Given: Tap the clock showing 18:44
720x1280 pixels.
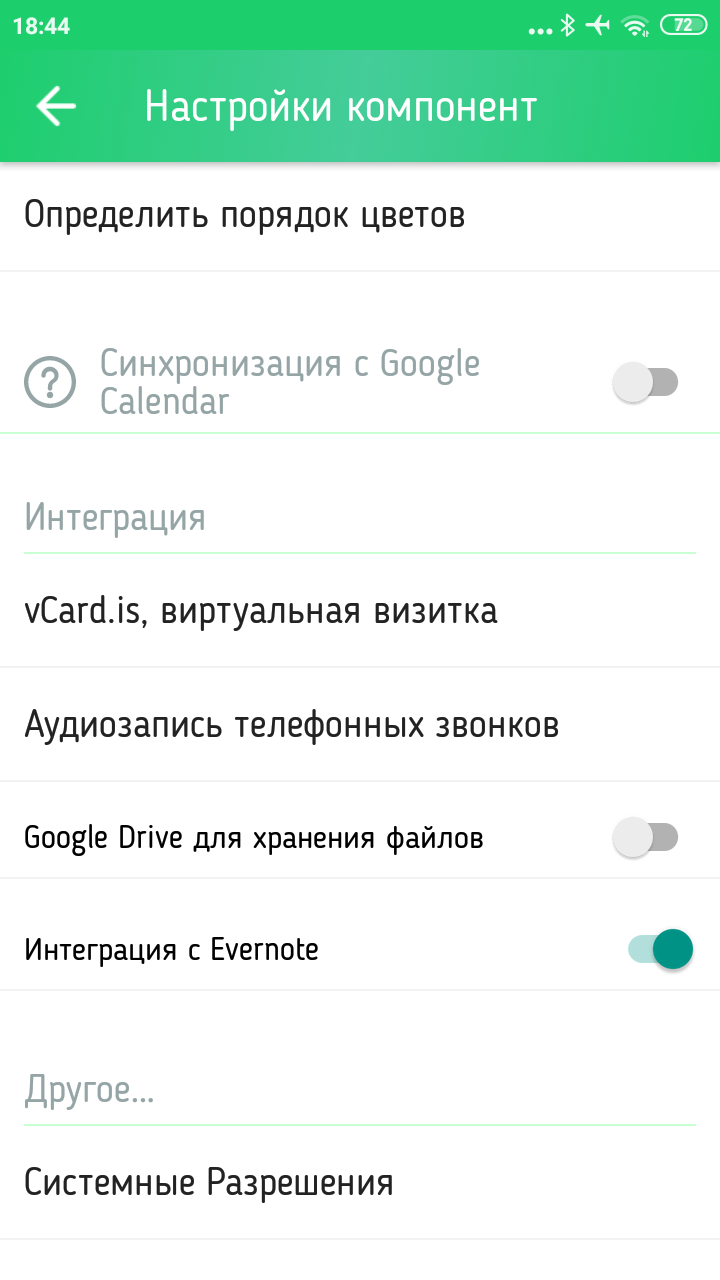Looking at the screenshot, I should click(x=42, y=27).
